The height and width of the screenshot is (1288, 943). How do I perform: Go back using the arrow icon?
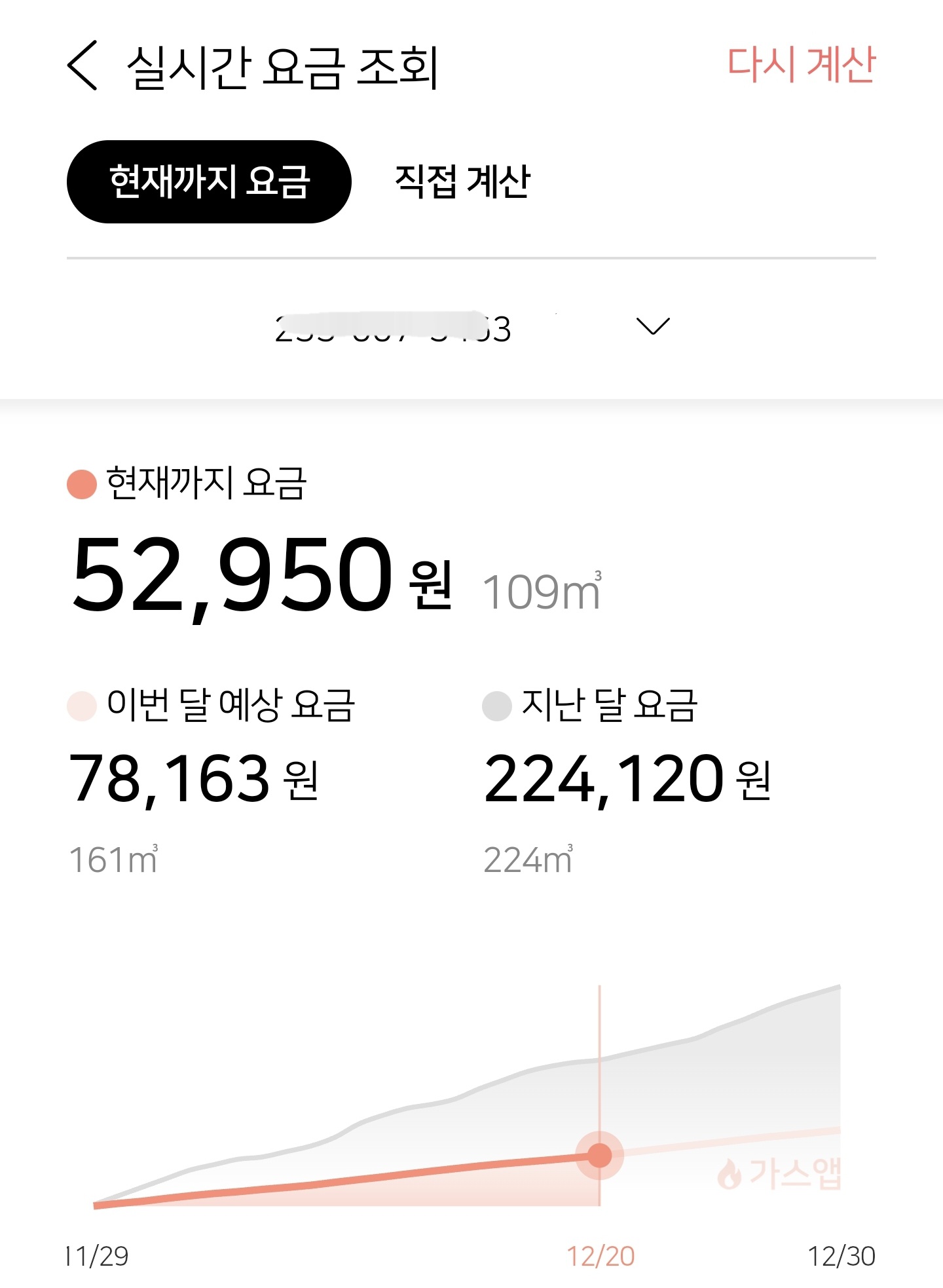(x=83, y=66)
